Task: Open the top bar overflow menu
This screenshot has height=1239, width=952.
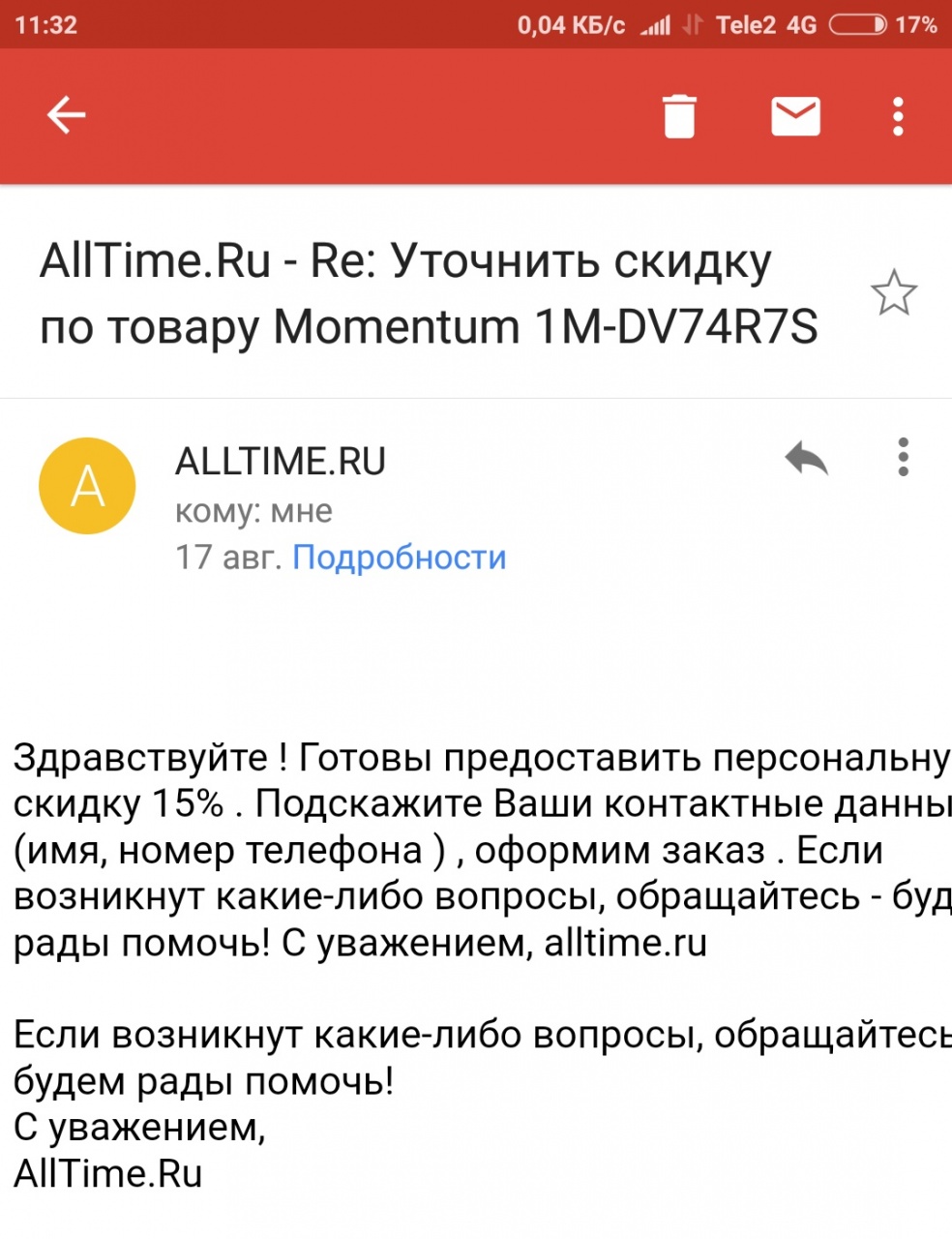Action: 899,116
